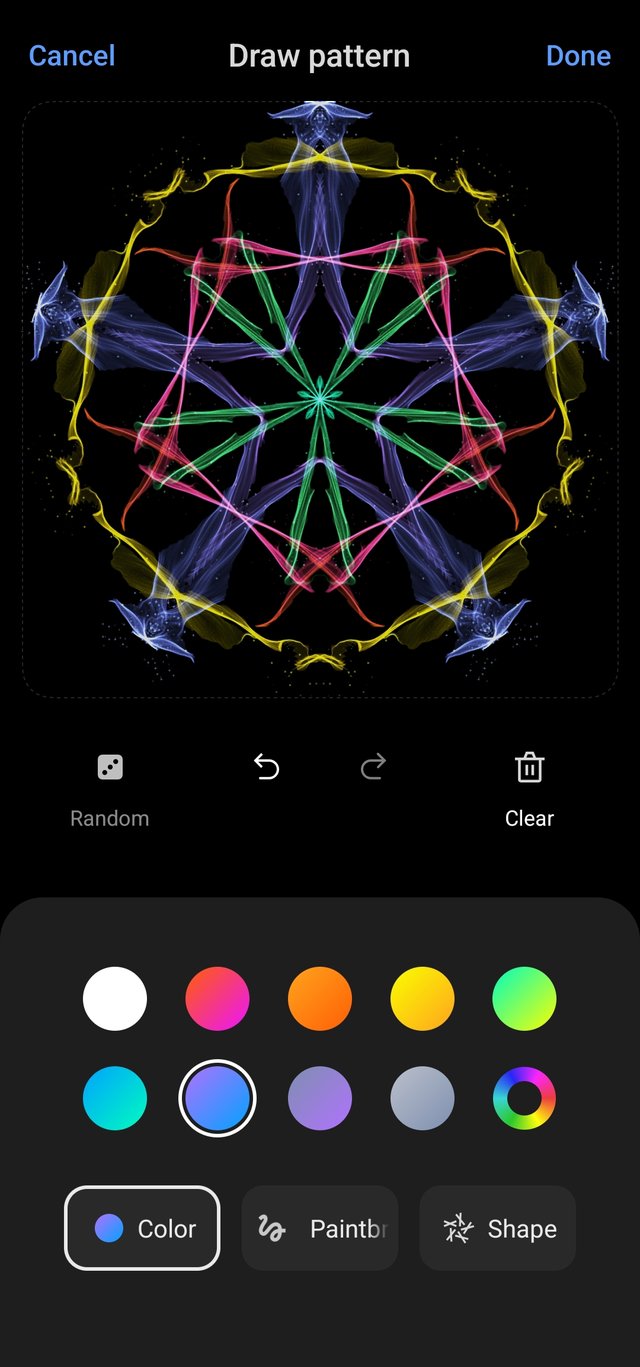Redo the undone stroke
This screenshot has width=640, height=1367.
tap(373, 768)
